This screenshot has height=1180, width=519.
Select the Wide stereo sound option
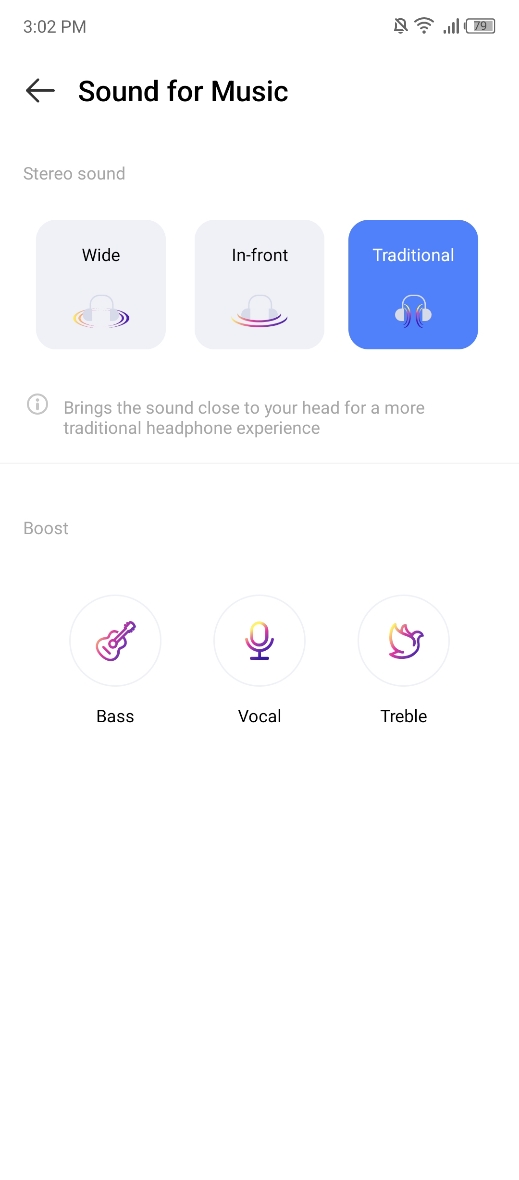click(101, 284)
